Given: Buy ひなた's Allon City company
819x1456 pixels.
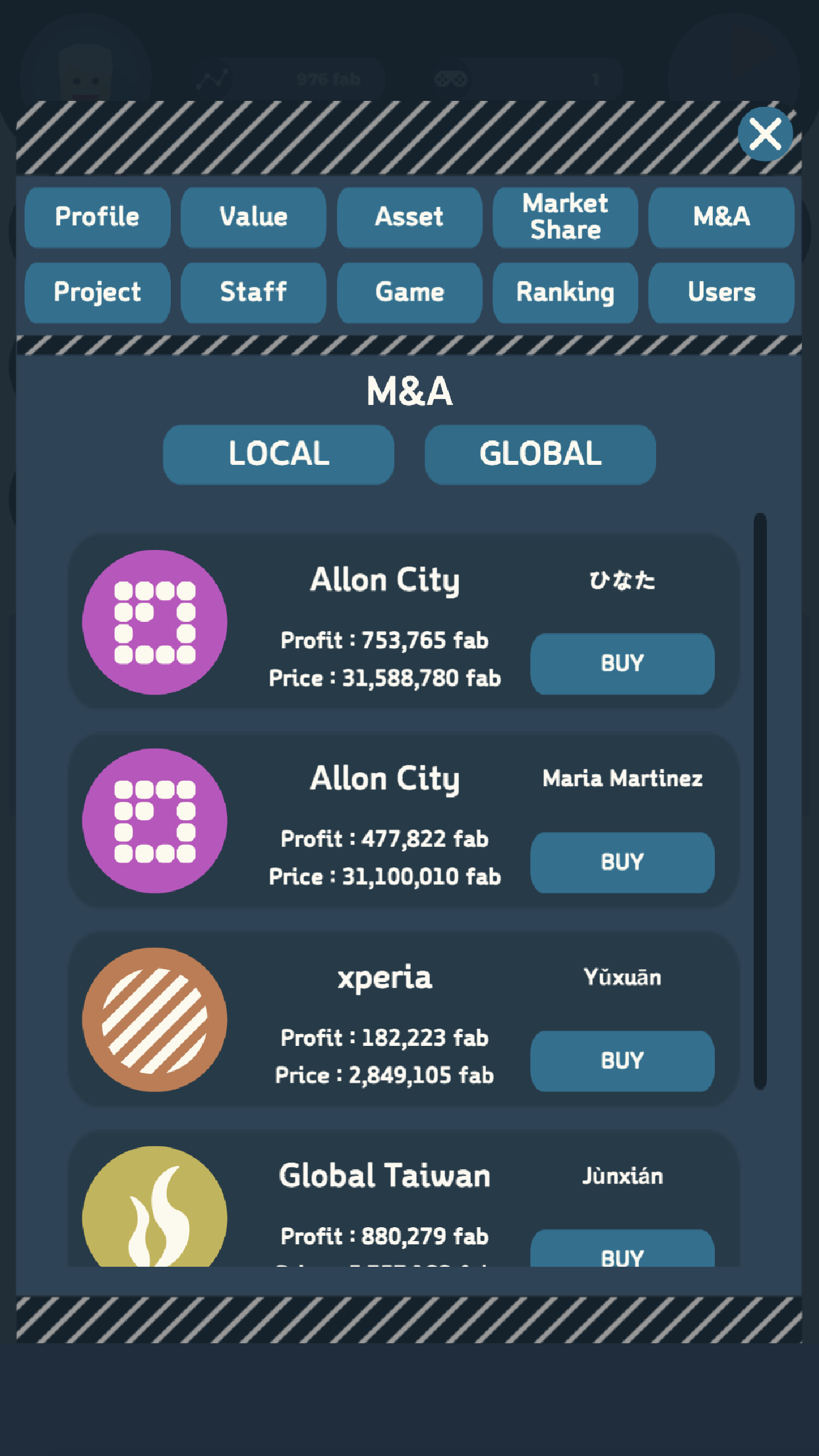Looking at the screenshot, I should pyautogui.click(x=621, y=664).
